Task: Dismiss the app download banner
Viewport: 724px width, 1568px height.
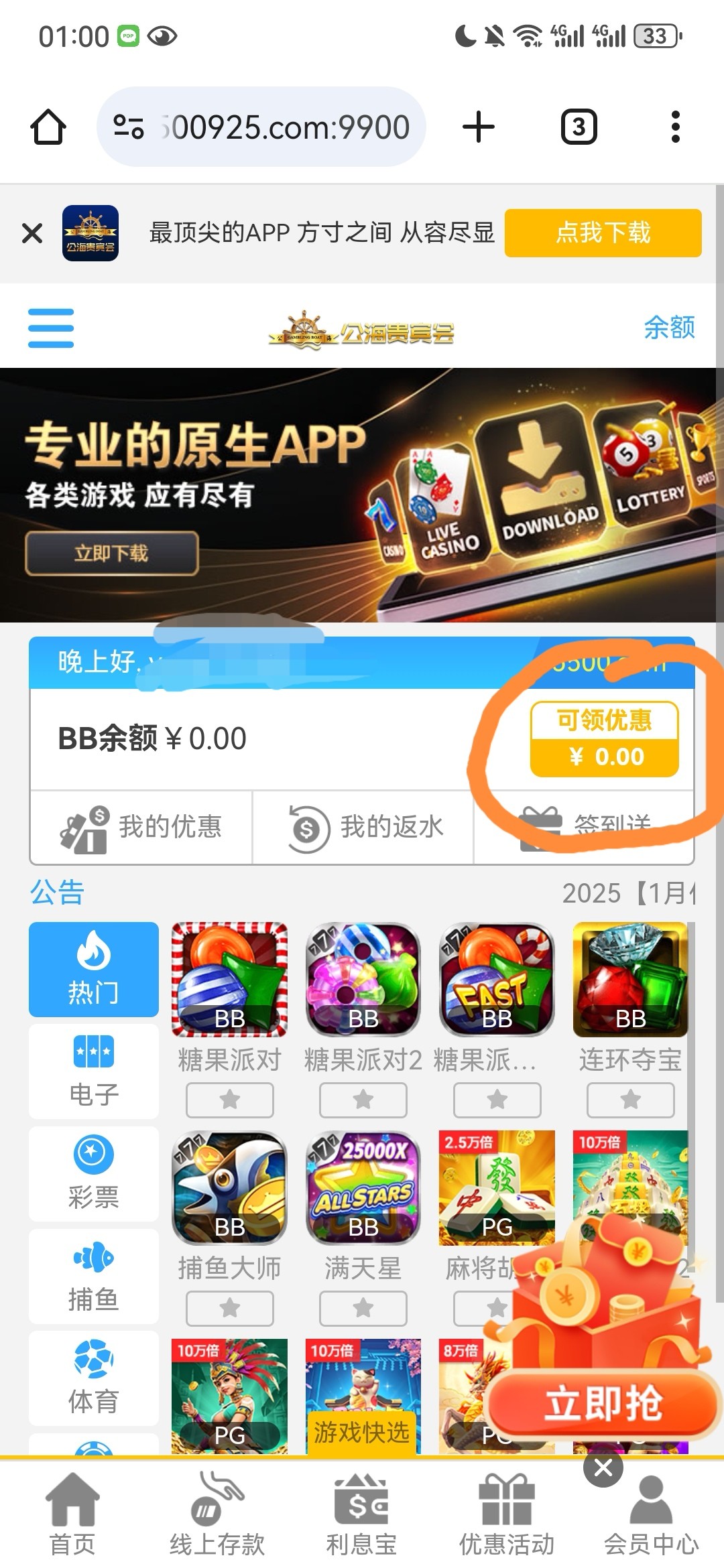Action: pos(32,233)
